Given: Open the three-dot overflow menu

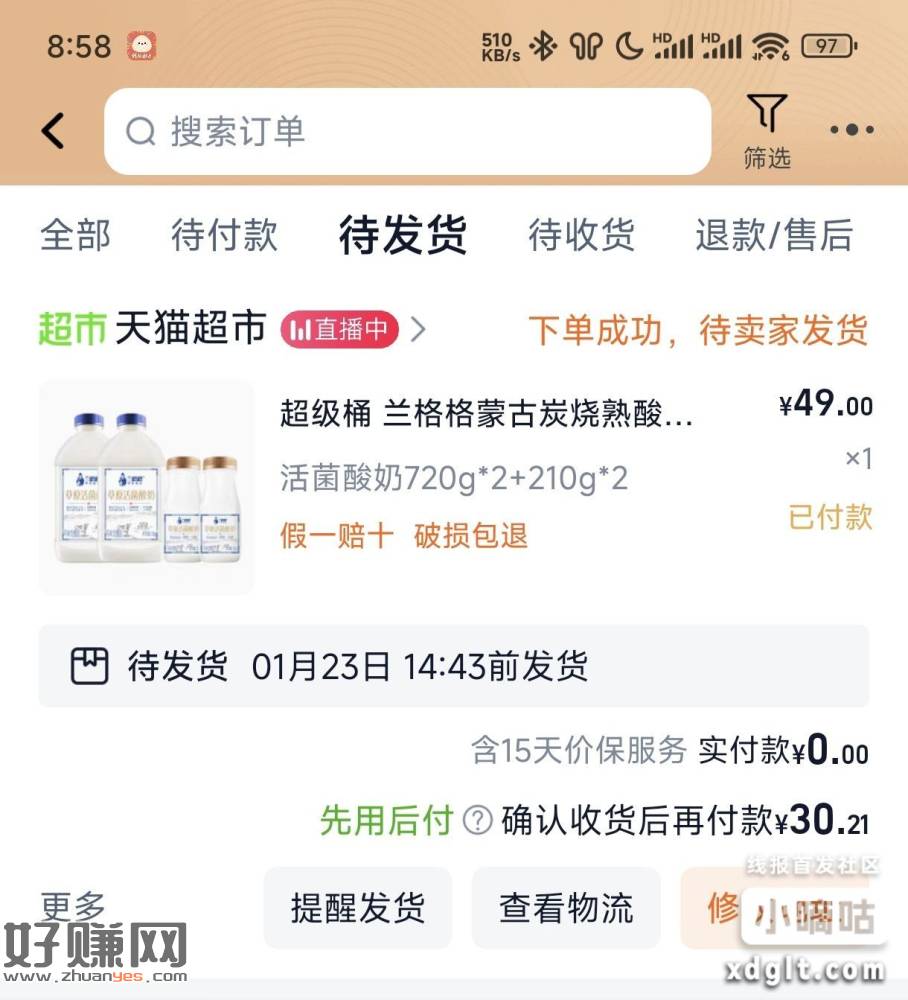Looking at the screenshot, I should click(x=851, y=131).
